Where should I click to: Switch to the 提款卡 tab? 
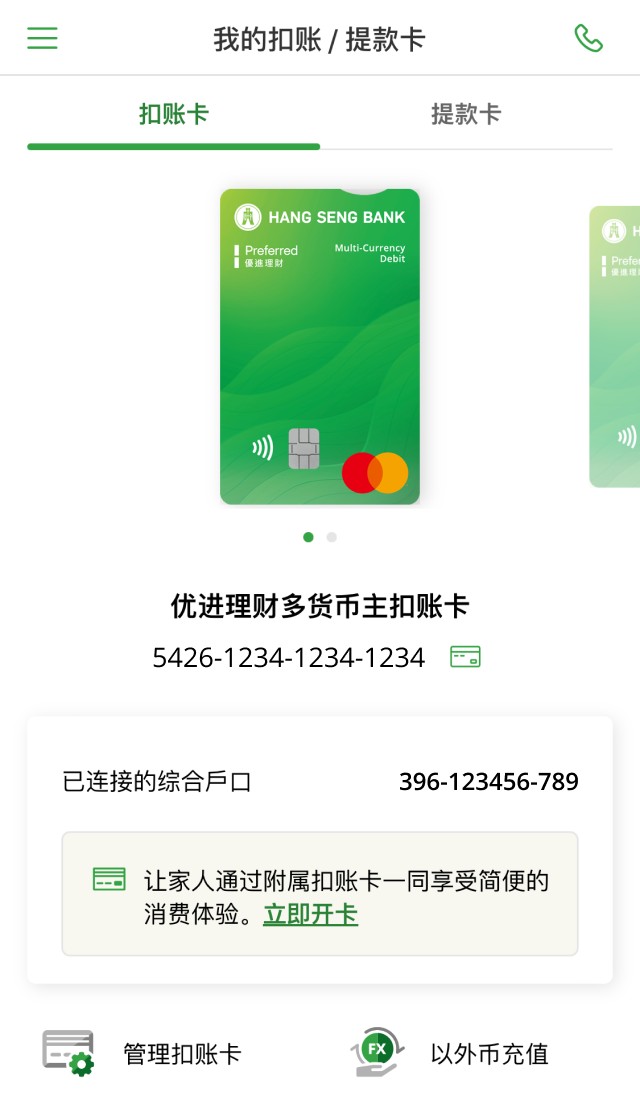pos(465,114)
